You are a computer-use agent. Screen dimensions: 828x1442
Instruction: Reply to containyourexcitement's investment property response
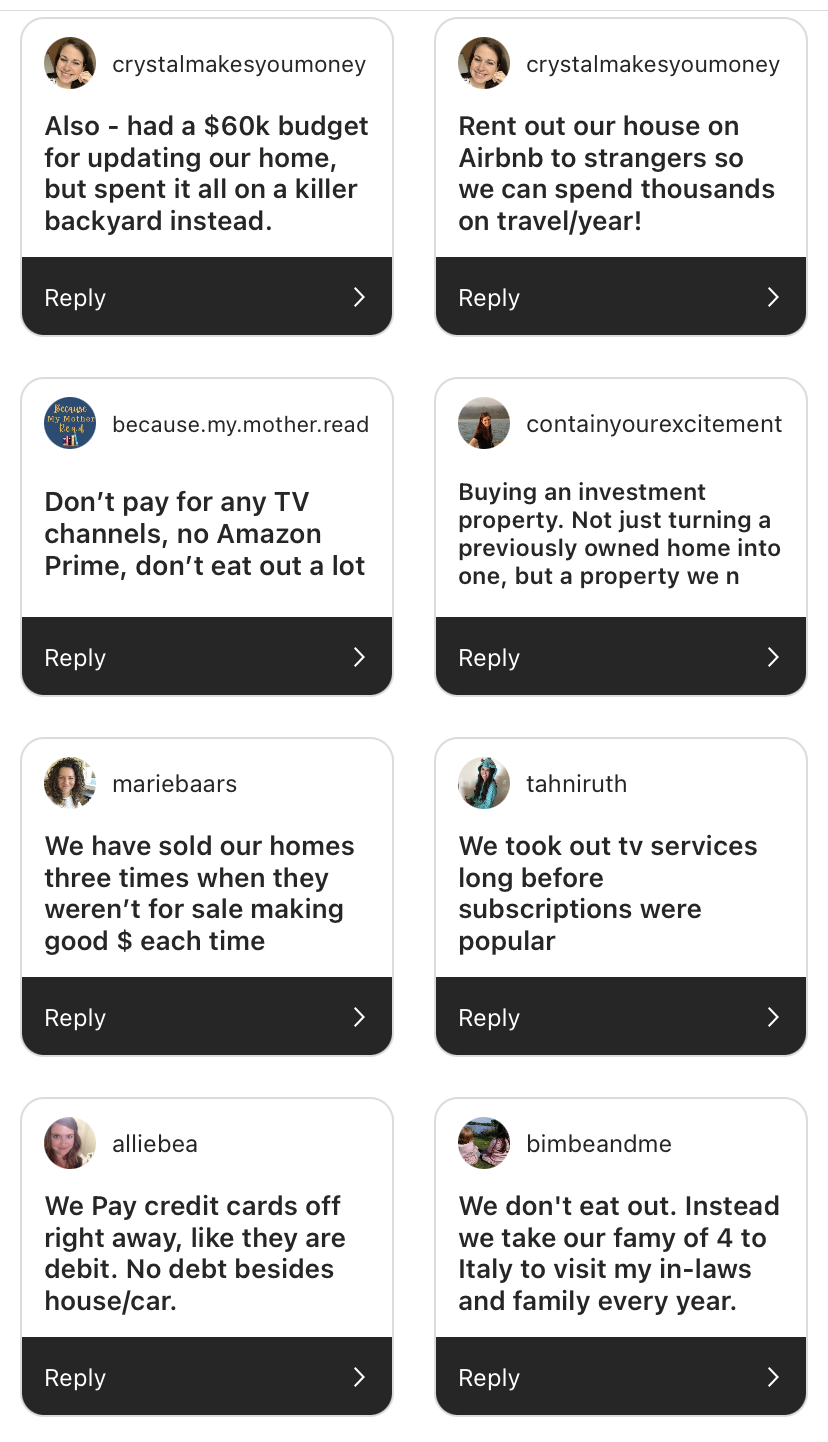[621, 657]
